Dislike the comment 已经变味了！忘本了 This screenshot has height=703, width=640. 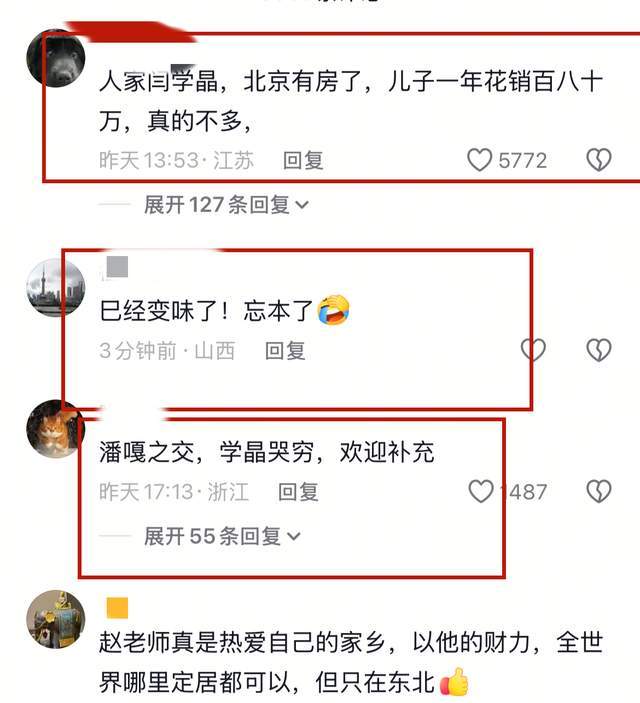[598, 349]
